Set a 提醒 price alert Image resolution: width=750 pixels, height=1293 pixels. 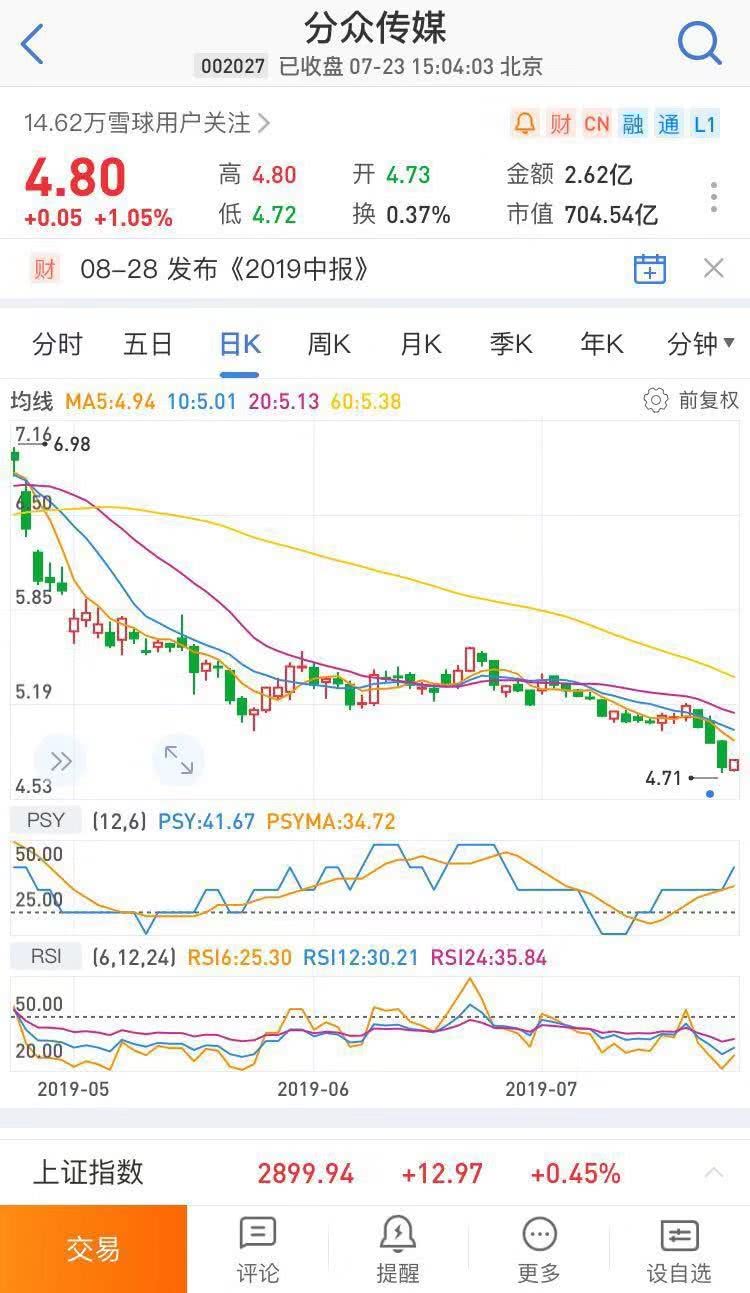[398, 1249]
